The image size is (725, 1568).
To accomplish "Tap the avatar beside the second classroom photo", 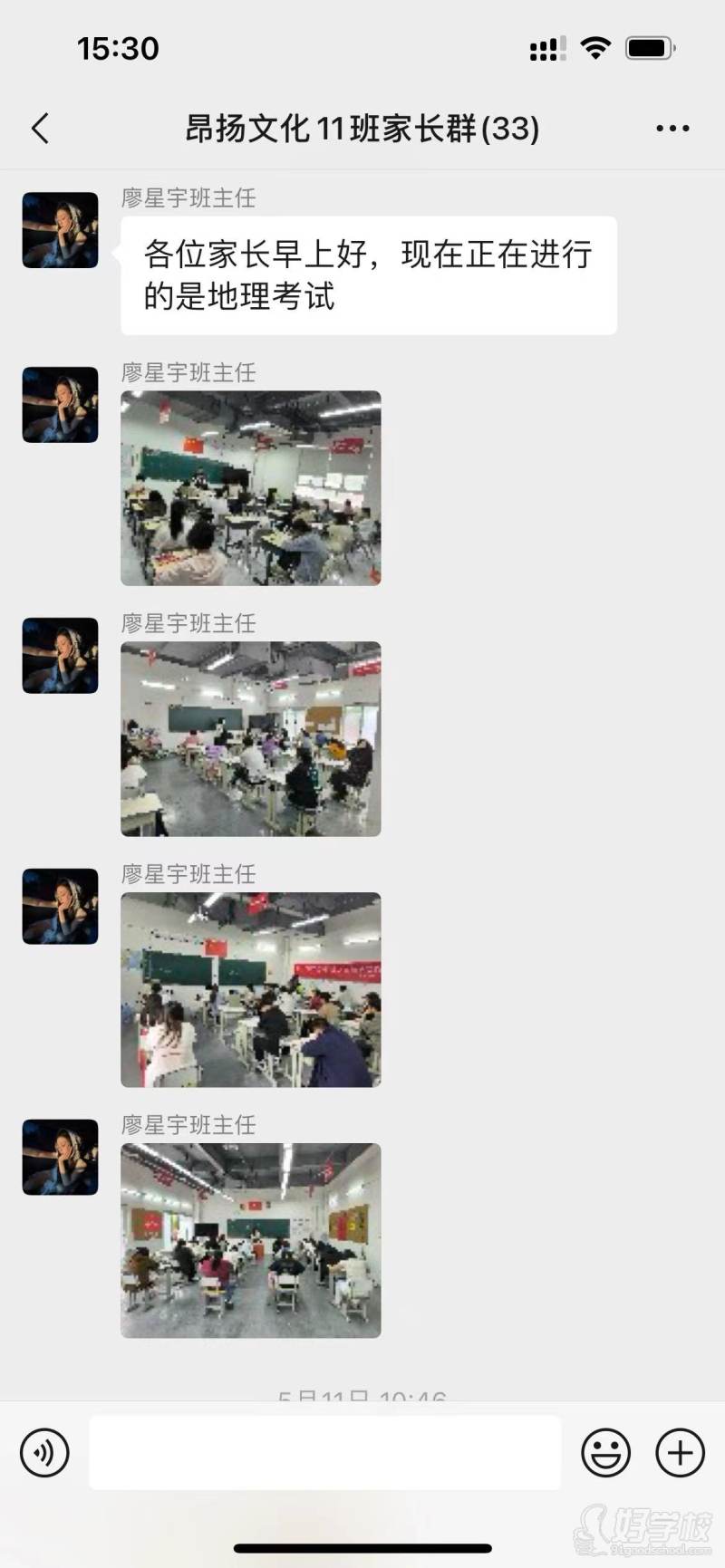I will (60, 656).
